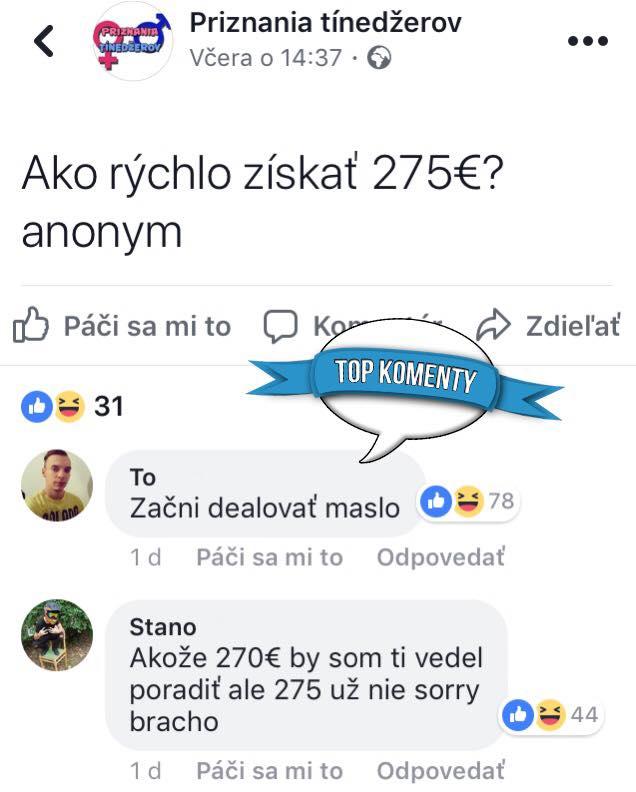The width and height of the screenshot is (636, 792).
Task: View the 44 reactions on Stano's comment
Action: (551, 715)
